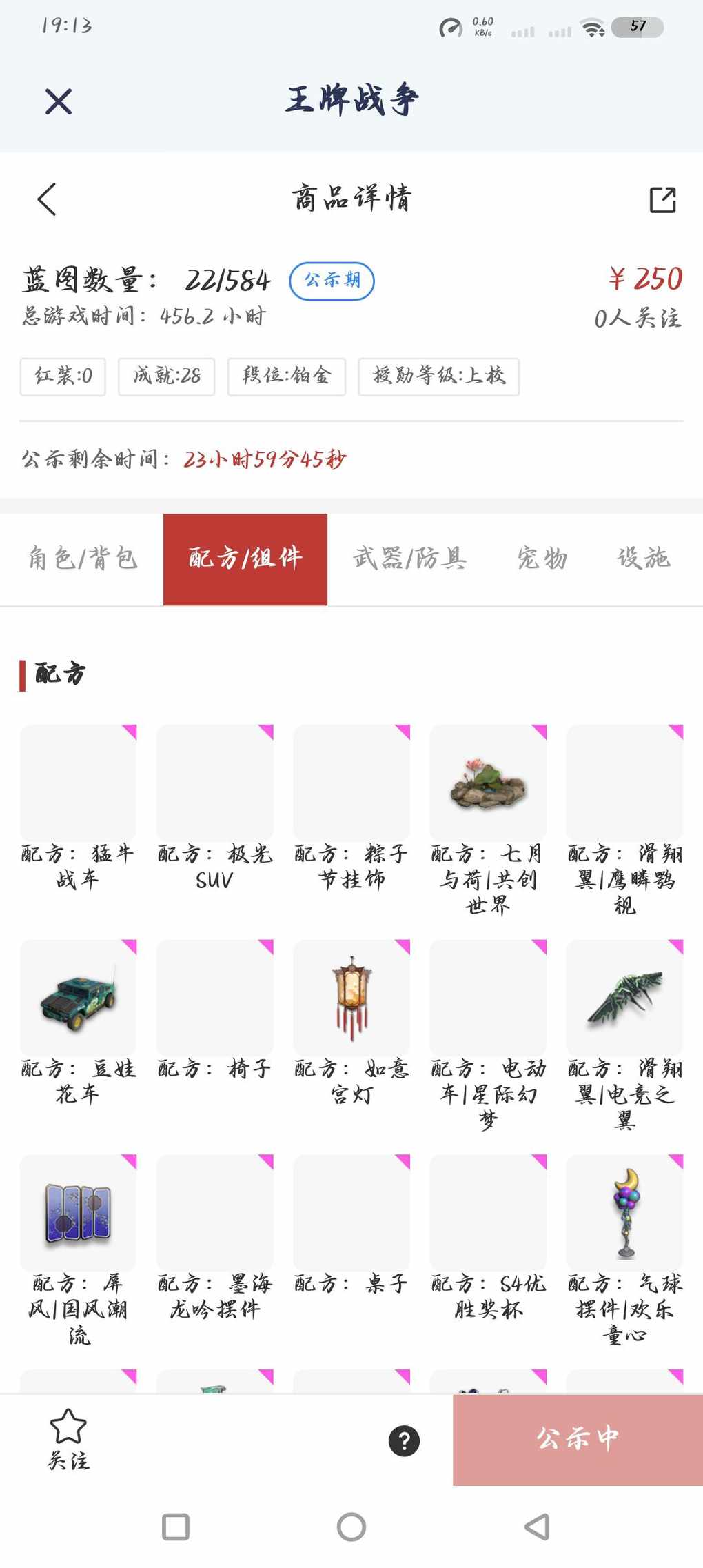703x1568 pixels.
Task: Tap the 公示中 button
Action: [578, 1439]
